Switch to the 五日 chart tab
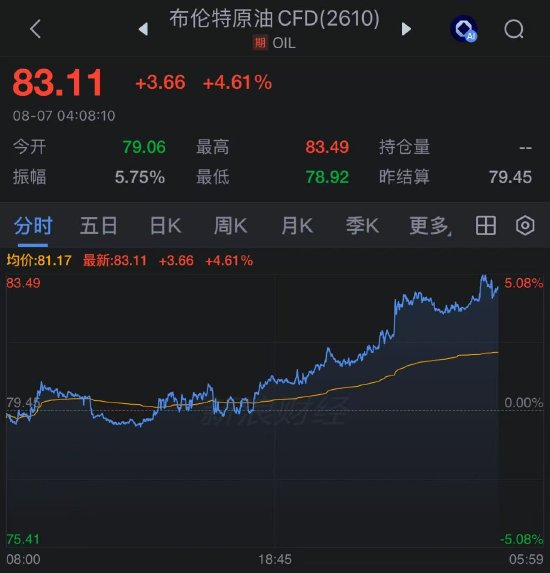The image size is (550, 573). 98,225
